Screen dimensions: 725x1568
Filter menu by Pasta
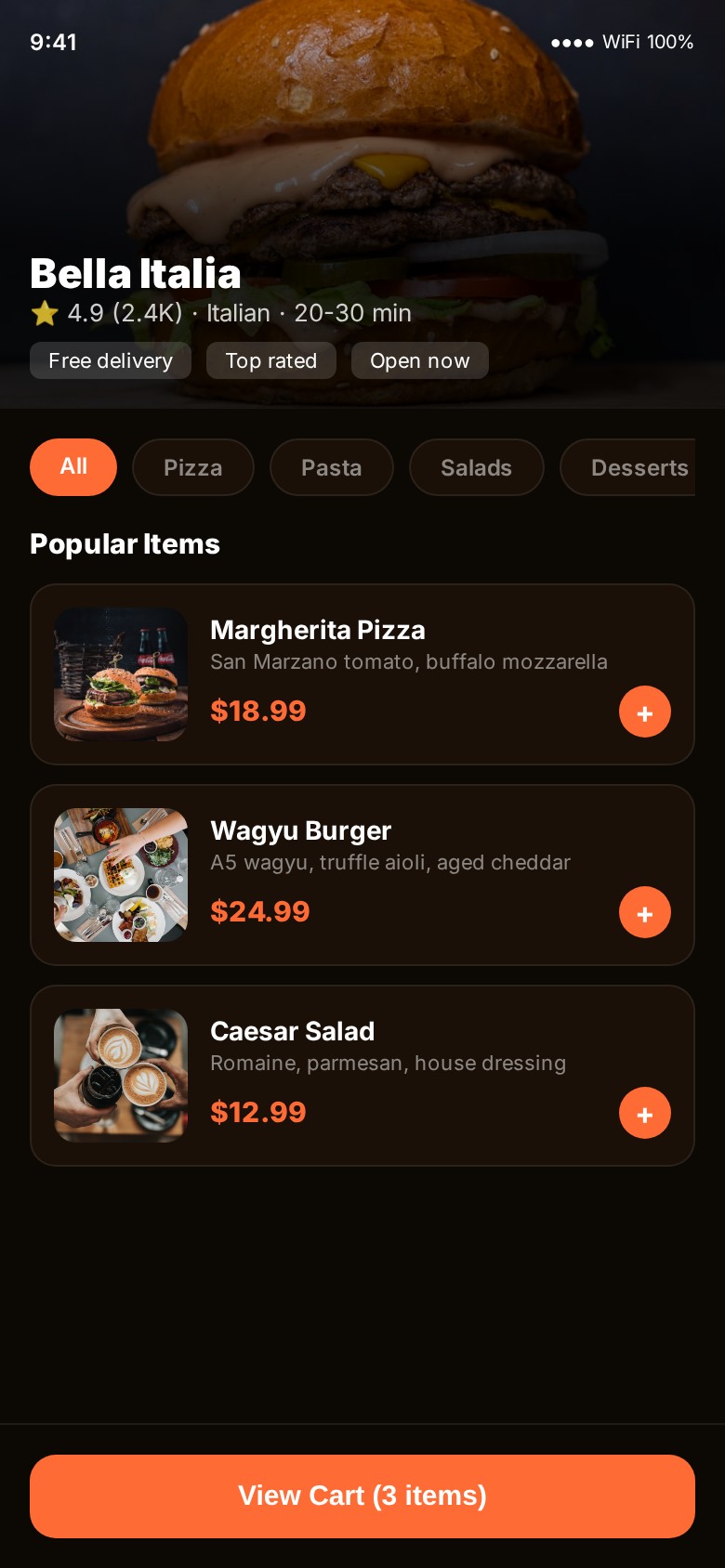(x=332, y=467)
